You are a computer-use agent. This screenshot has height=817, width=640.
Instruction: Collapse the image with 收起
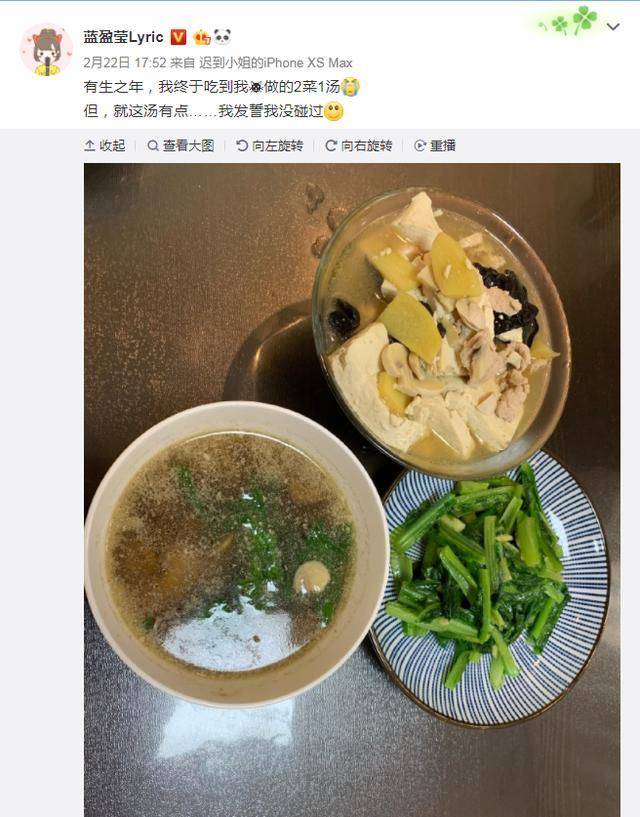pyautogui.click(x=105, y=146)
